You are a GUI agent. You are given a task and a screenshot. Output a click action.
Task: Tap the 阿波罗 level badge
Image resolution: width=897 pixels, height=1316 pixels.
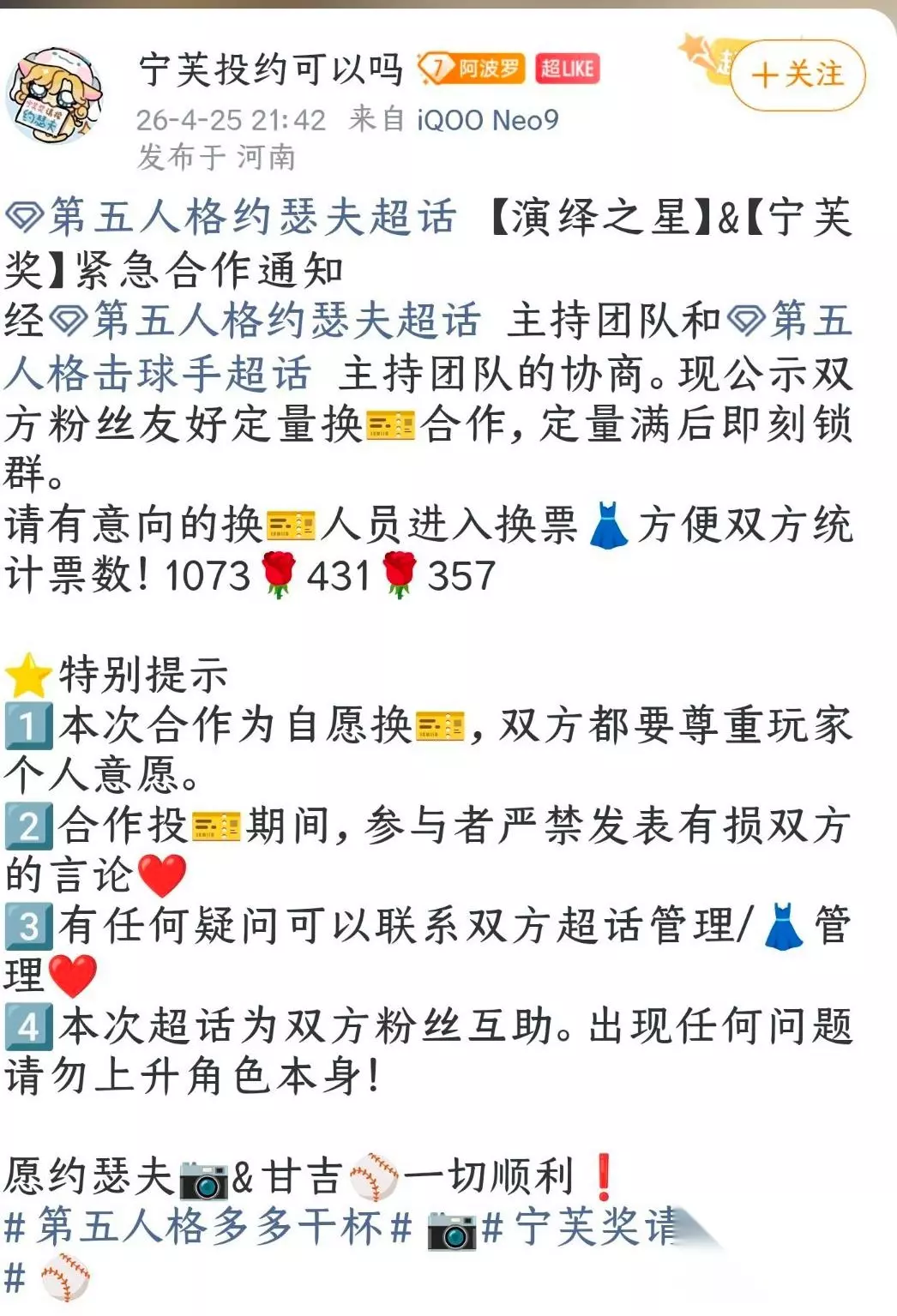click(471, 69)
